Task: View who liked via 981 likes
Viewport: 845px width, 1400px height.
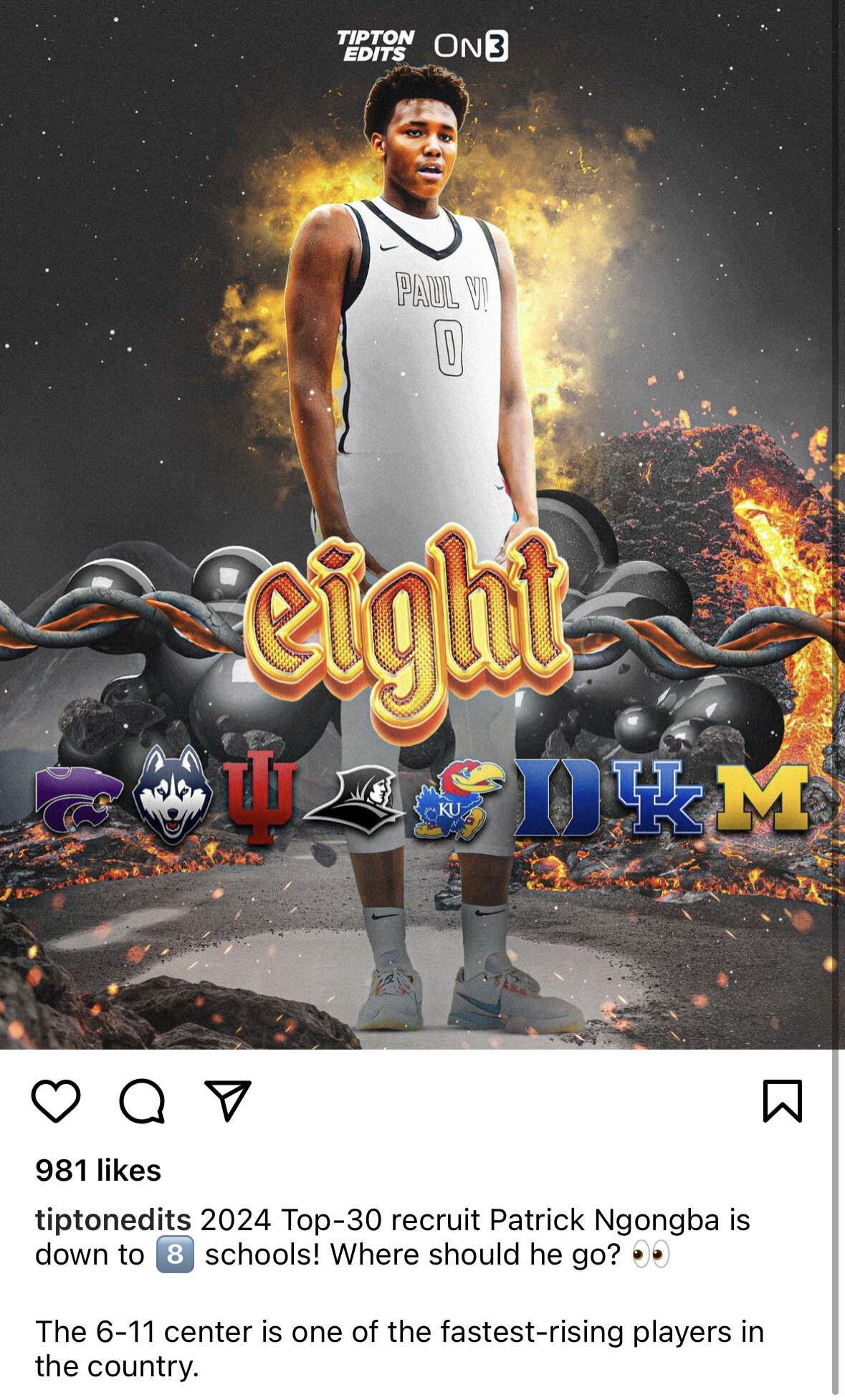Action: pos(98,1170)
